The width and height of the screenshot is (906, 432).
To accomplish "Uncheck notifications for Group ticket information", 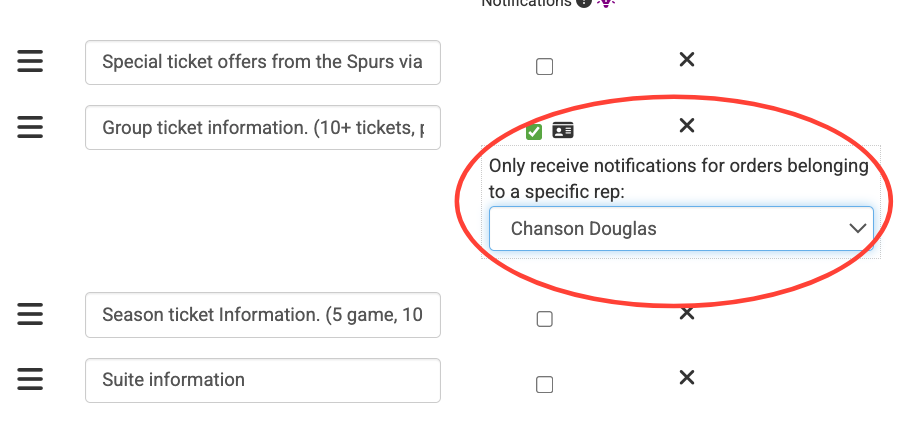I will (x=534, y=132).
